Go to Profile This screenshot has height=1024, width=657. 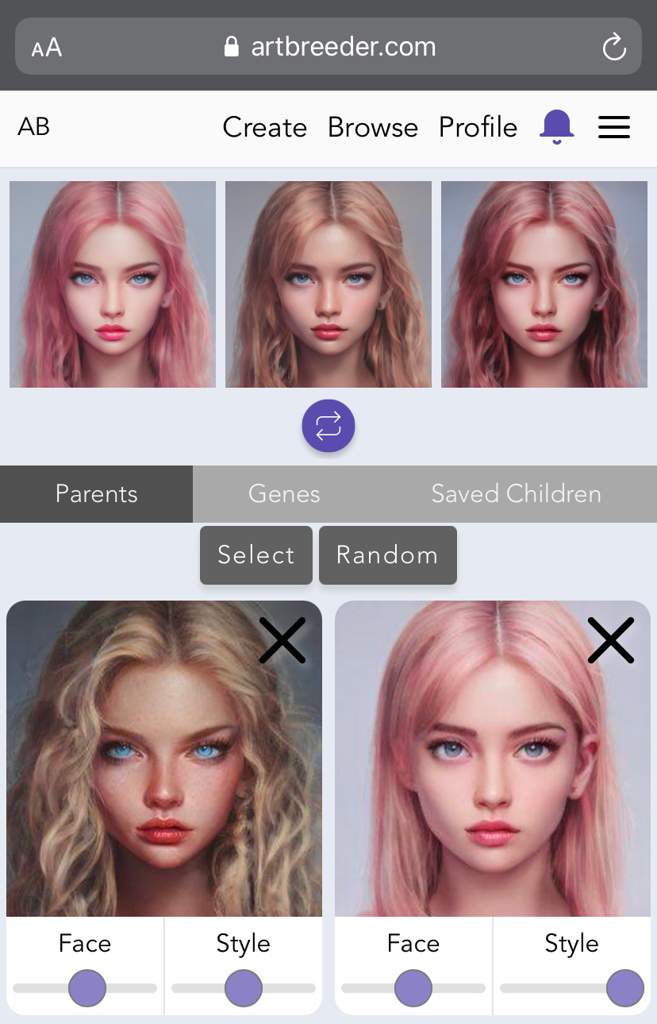(477, 127)
